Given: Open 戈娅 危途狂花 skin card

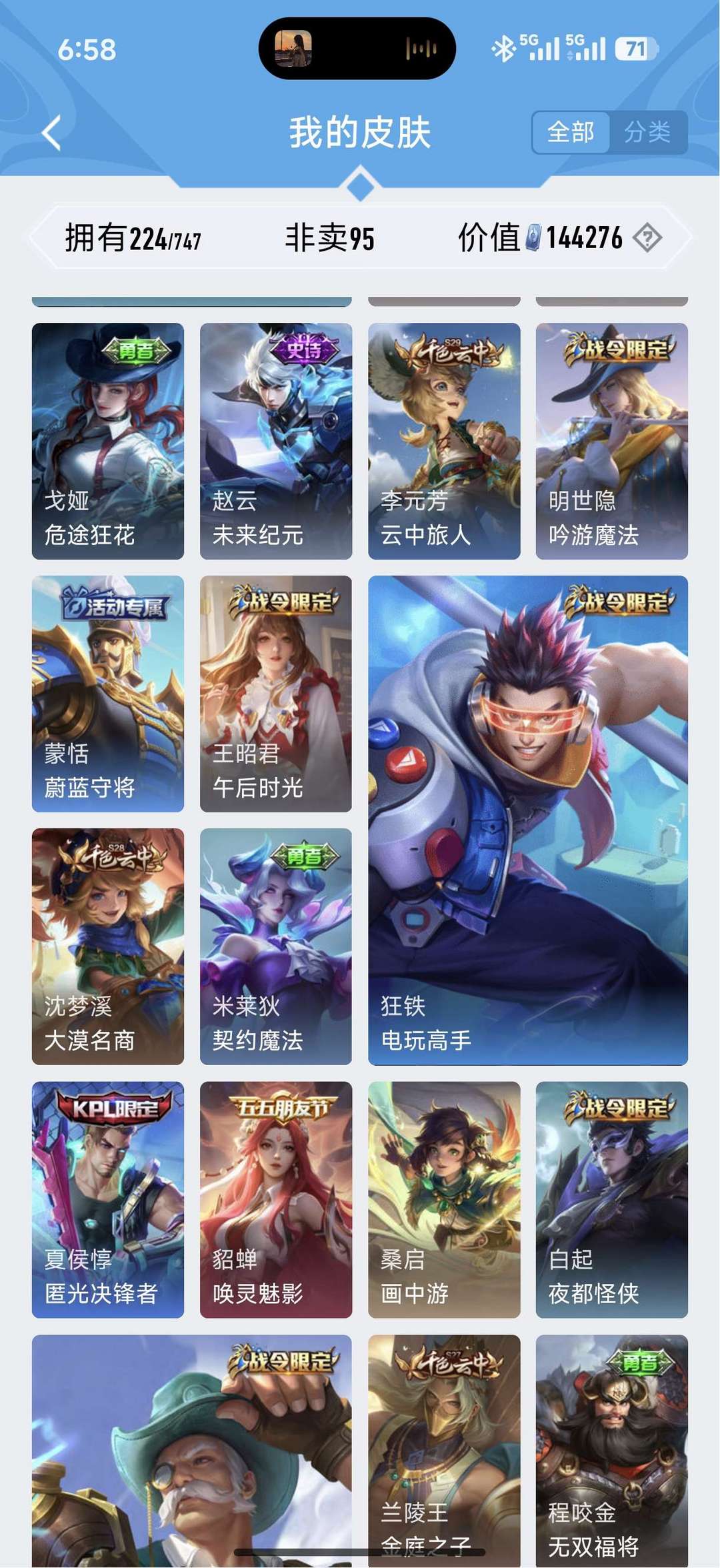Looking at the screenshot, I should 108,441.
